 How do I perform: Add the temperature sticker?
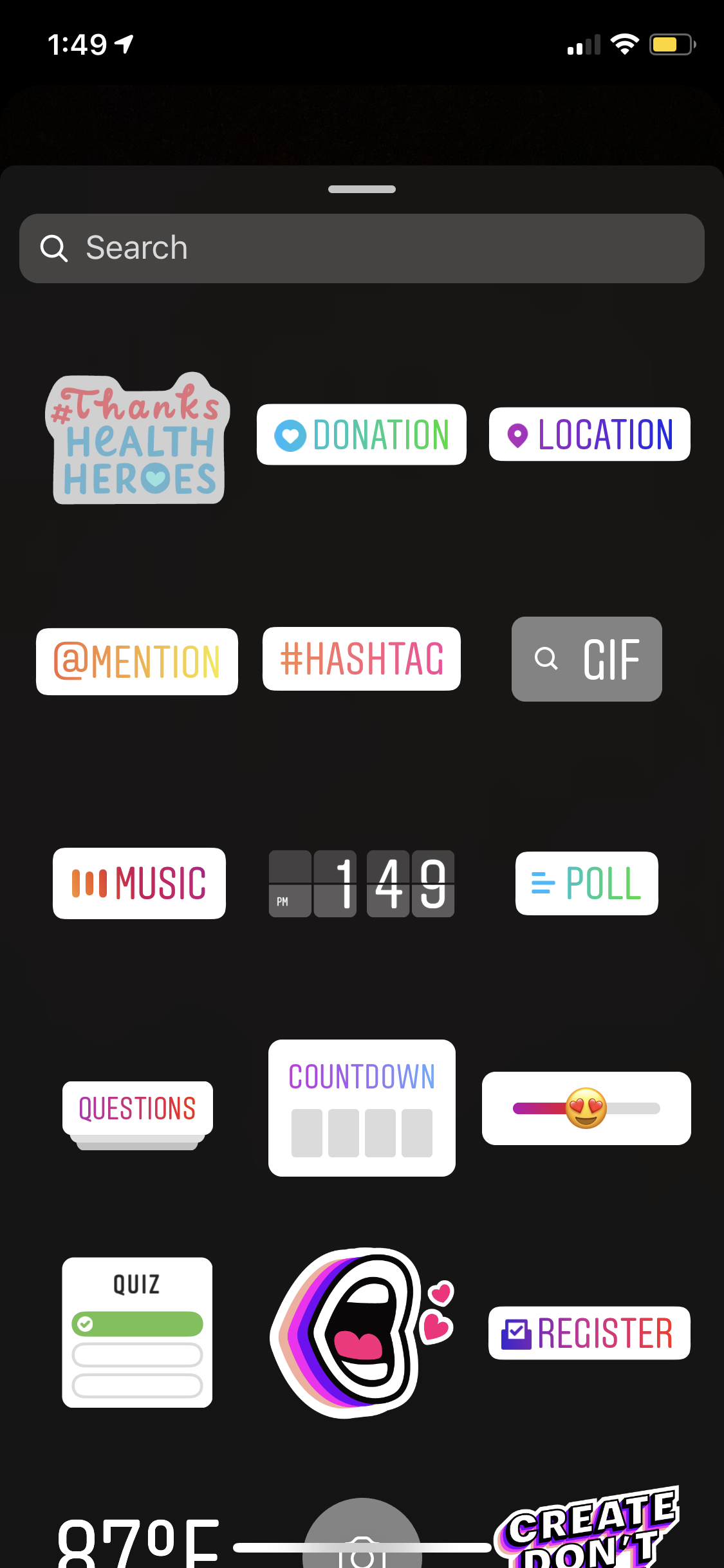pos(139,1542)
